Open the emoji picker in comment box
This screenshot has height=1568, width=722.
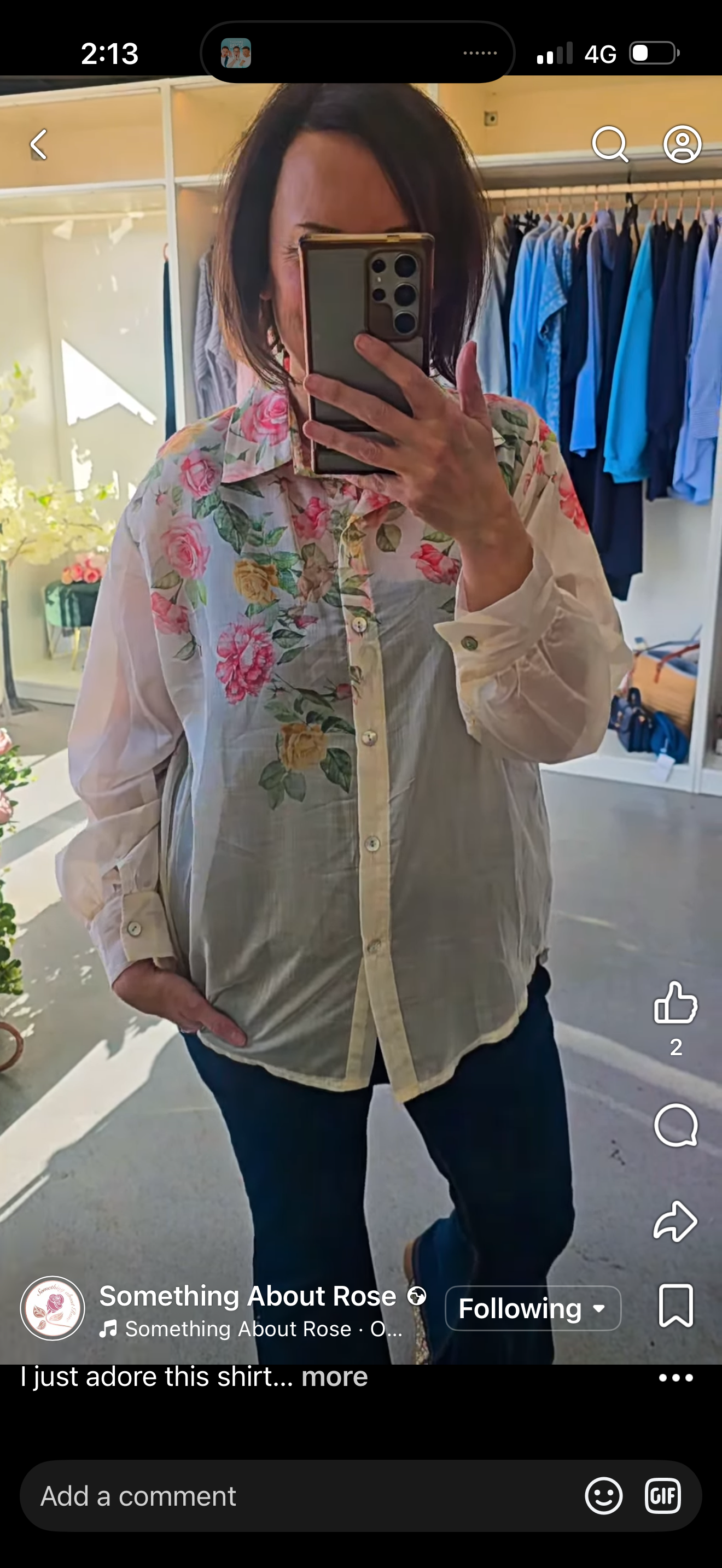click(603, 1496)
